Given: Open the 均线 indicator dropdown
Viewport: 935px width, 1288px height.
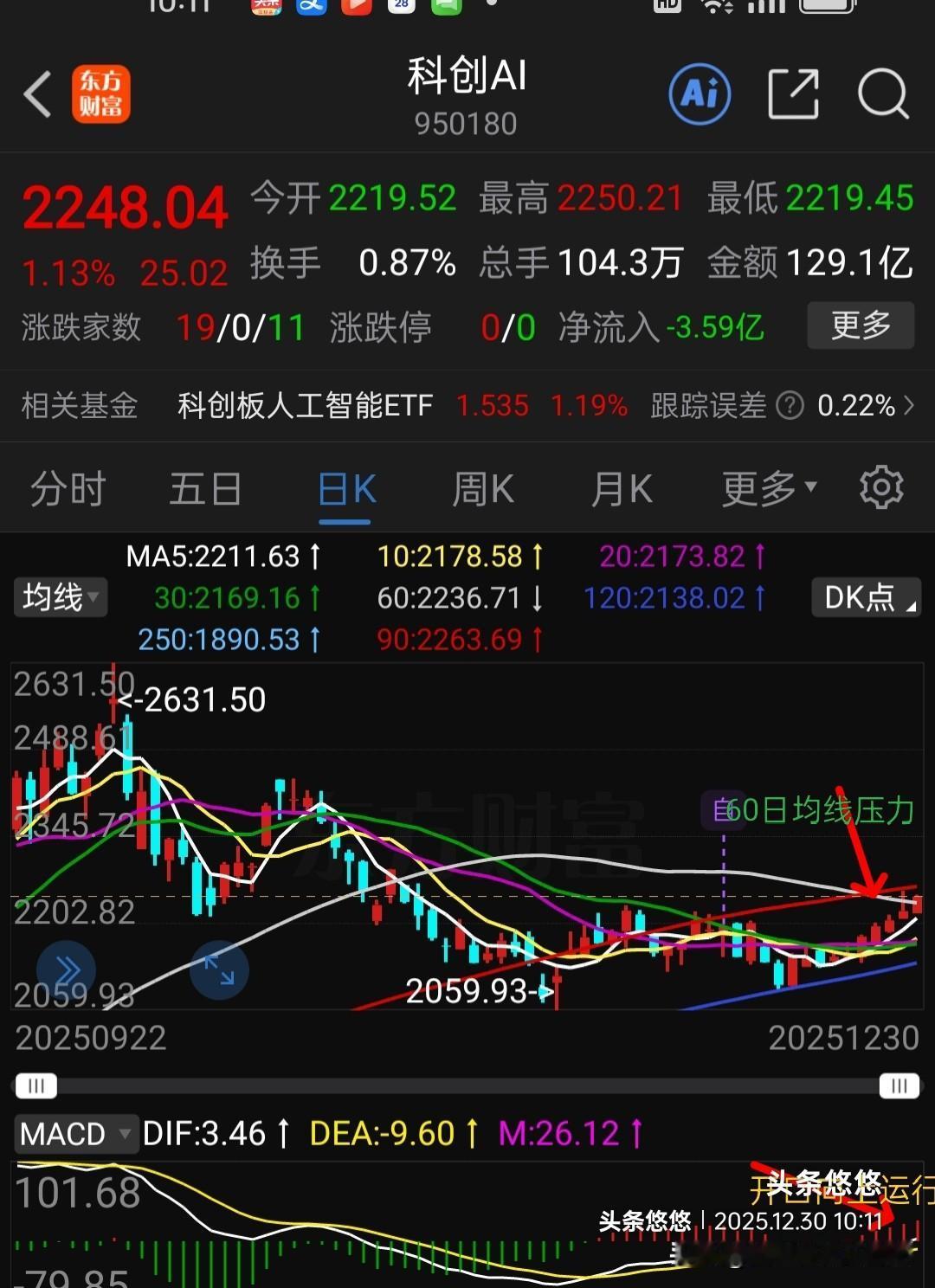Looking at the screenshot, I should click(57, 597).
